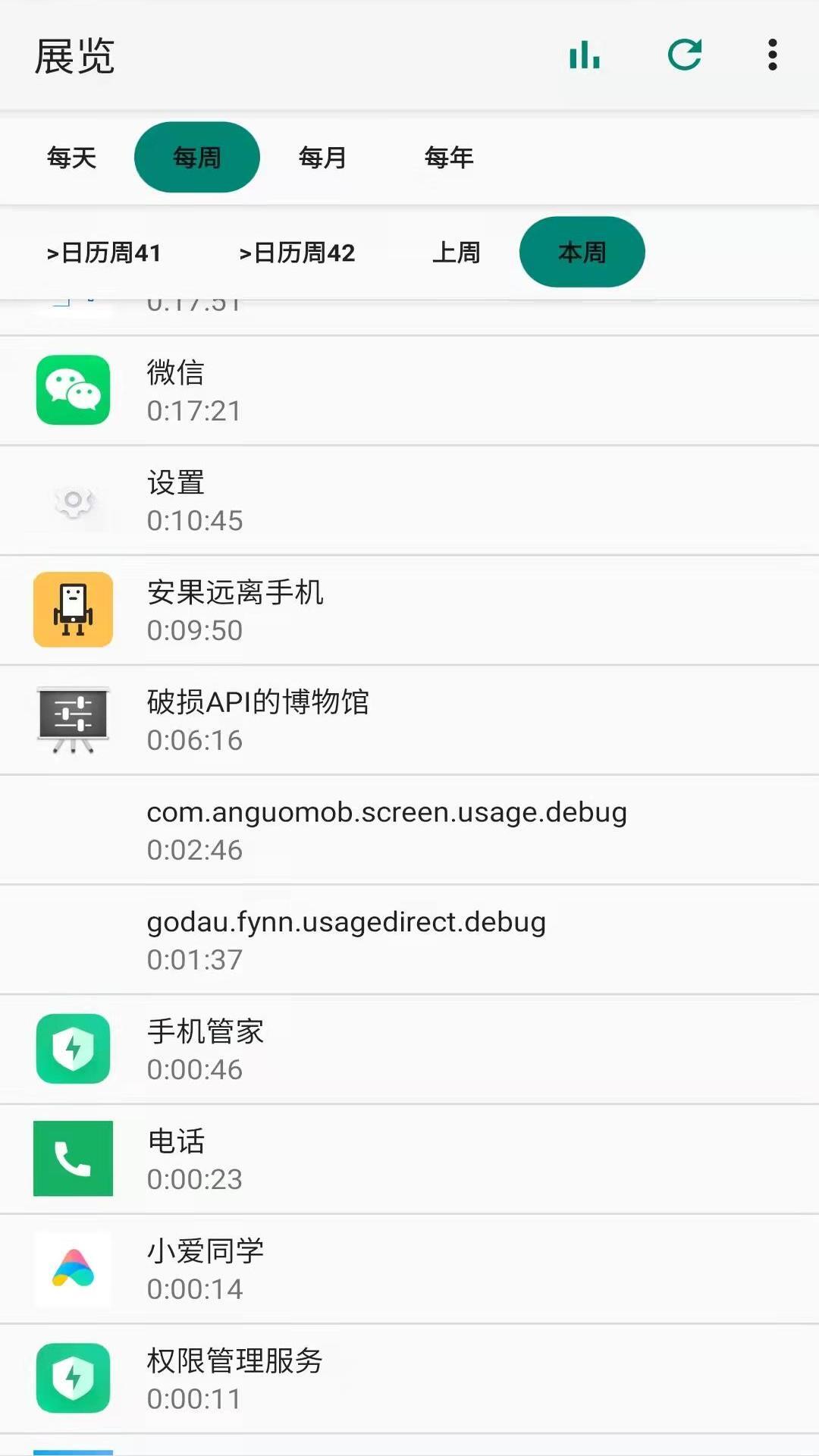Open the bar chart statistics icon

[x=585, y=55]
